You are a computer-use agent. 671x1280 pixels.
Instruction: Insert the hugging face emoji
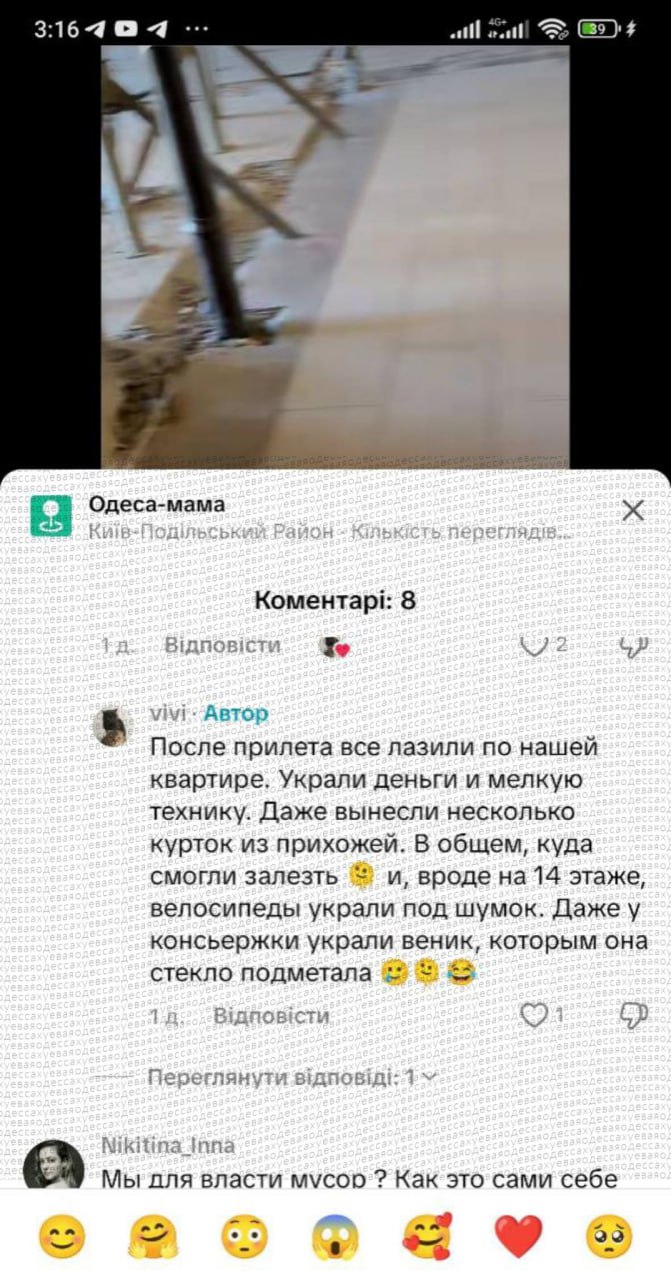tap(153, 1237)
